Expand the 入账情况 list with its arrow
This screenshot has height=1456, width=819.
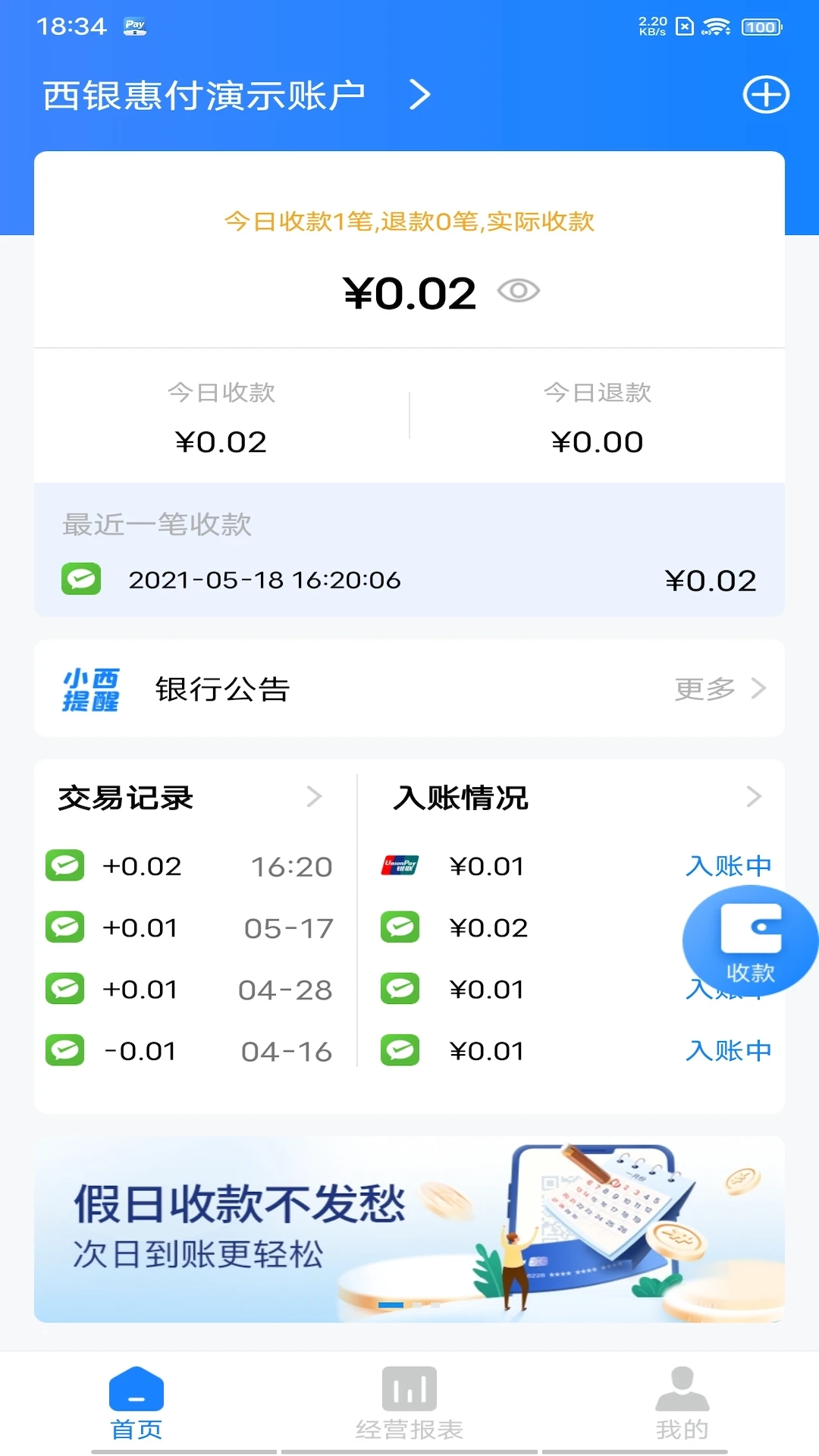(753, 796)
